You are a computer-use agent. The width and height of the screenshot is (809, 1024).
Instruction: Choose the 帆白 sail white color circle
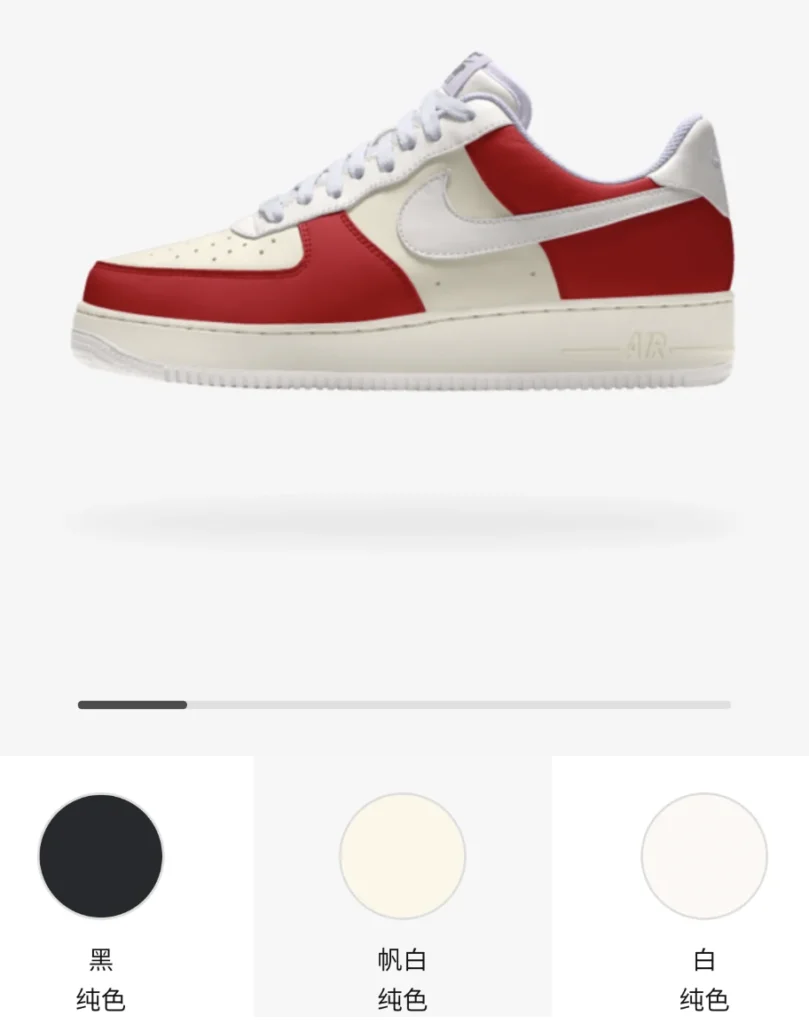(x=404, y=857)
